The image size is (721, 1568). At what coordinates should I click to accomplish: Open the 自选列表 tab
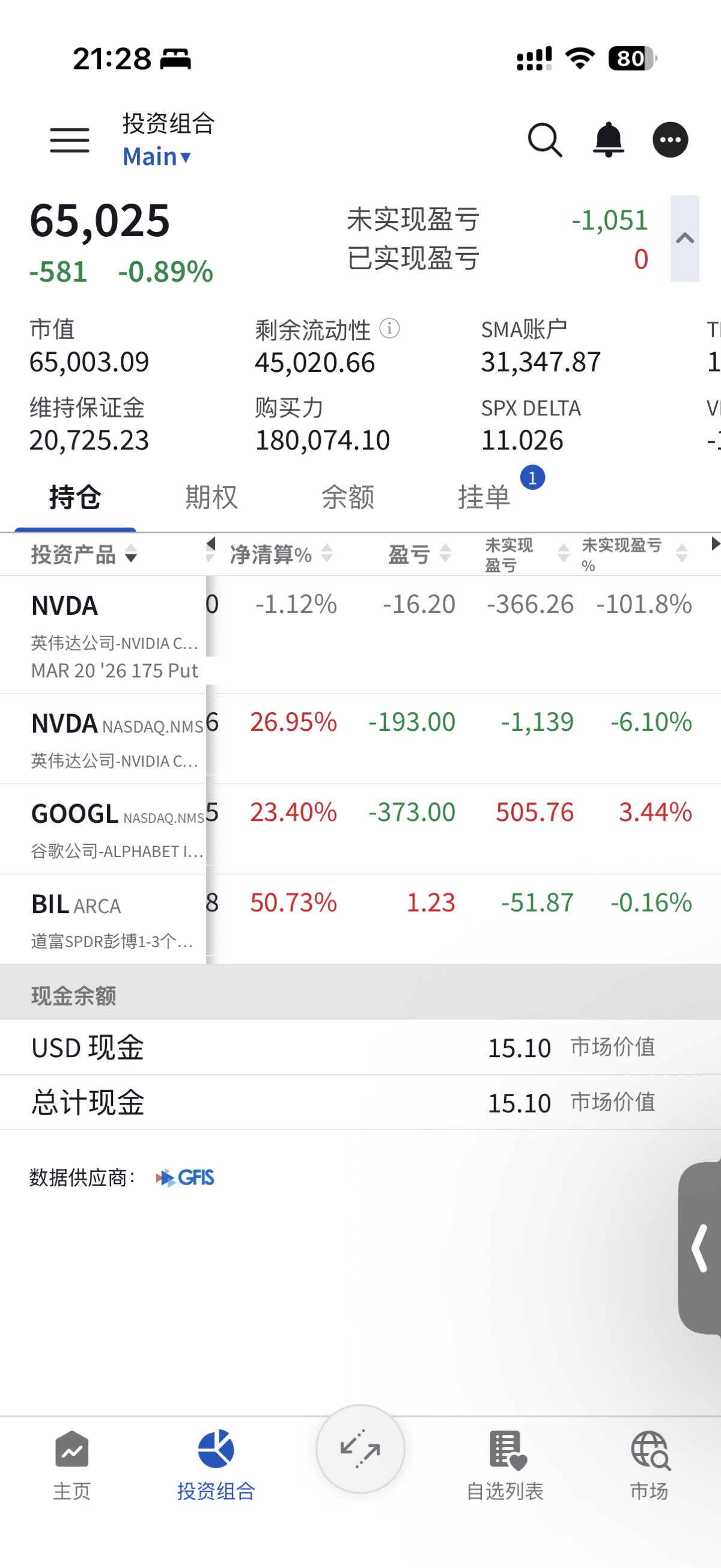pyautogui.click(x=504, y=1465)
